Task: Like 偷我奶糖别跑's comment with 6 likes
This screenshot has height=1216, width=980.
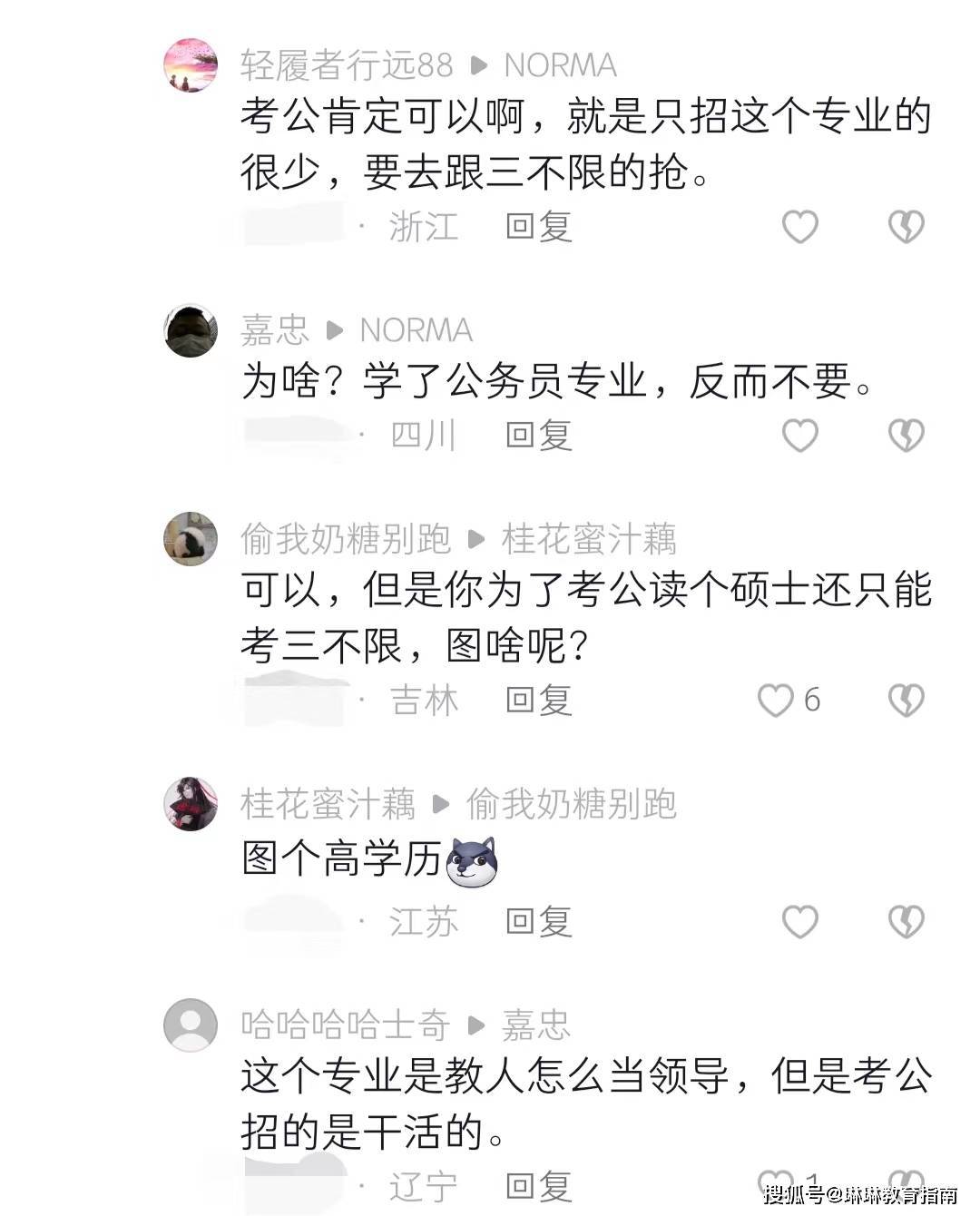Action: (776, 700)
